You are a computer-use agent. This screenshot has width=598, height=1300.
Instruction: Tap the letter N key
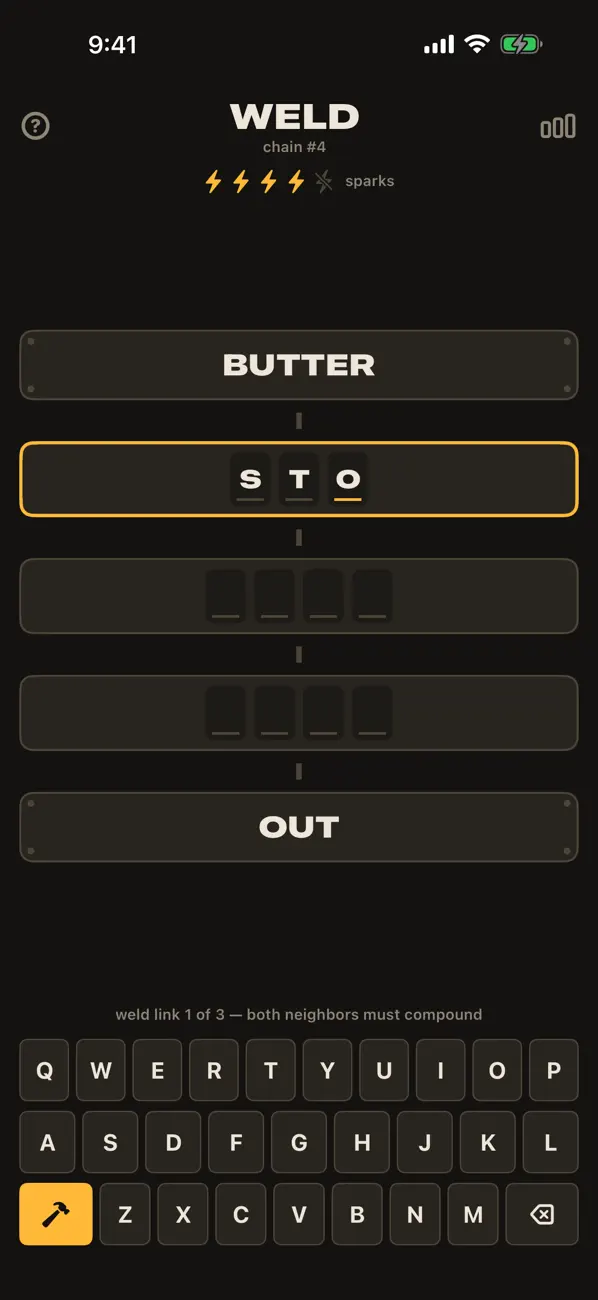(415, 1214)
